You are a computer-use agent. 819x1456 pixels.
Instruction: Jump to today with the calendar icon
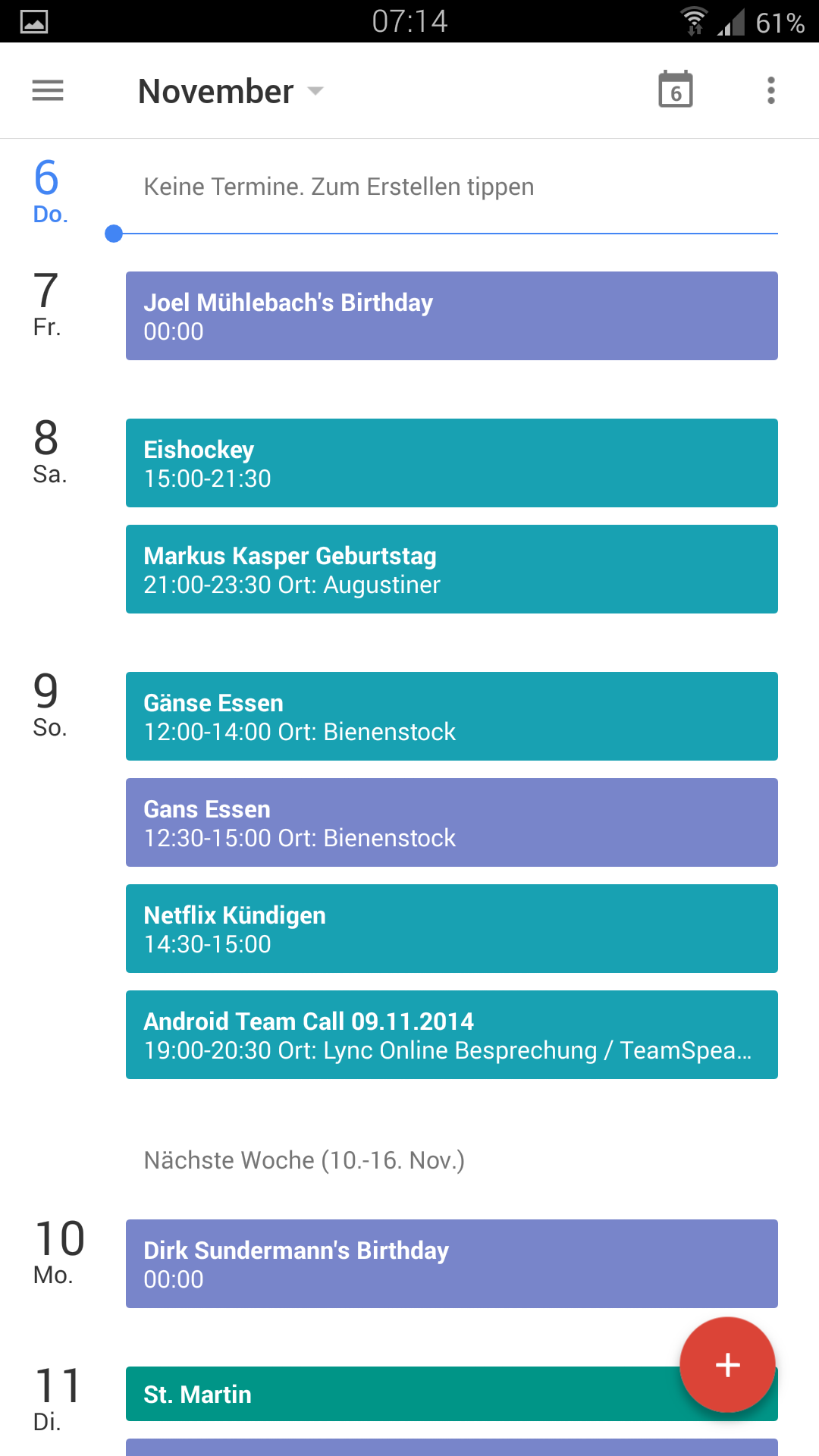coord(676,89)
